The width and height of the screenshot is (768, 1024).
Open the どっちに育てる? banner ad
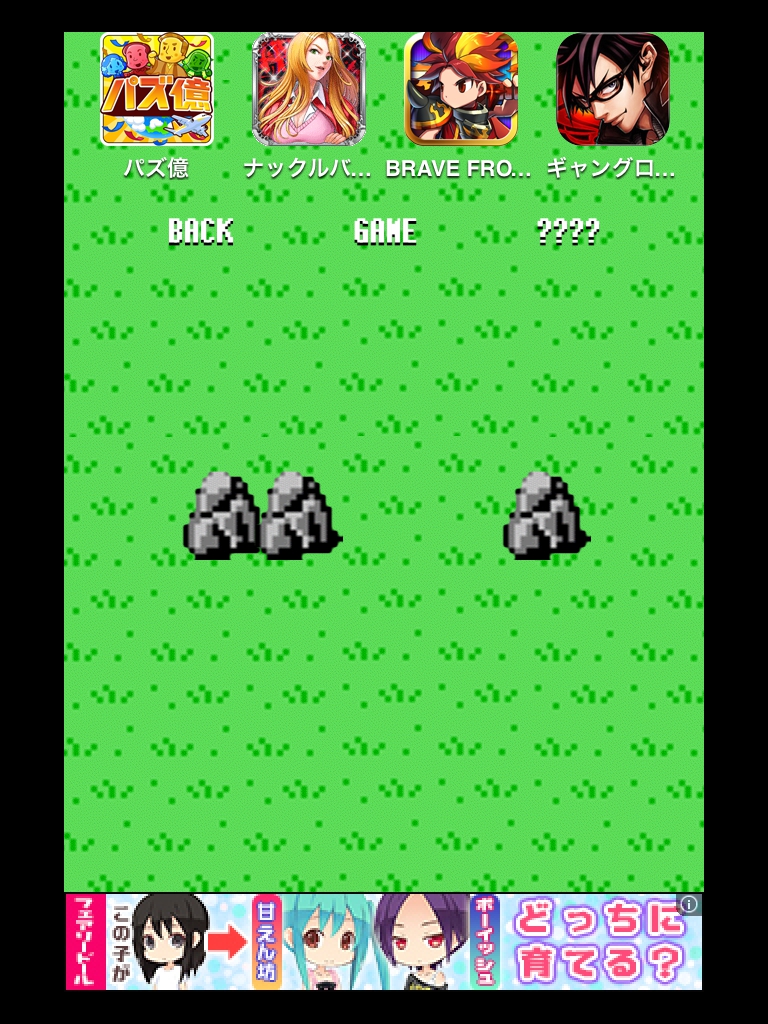tap(384, 942)
